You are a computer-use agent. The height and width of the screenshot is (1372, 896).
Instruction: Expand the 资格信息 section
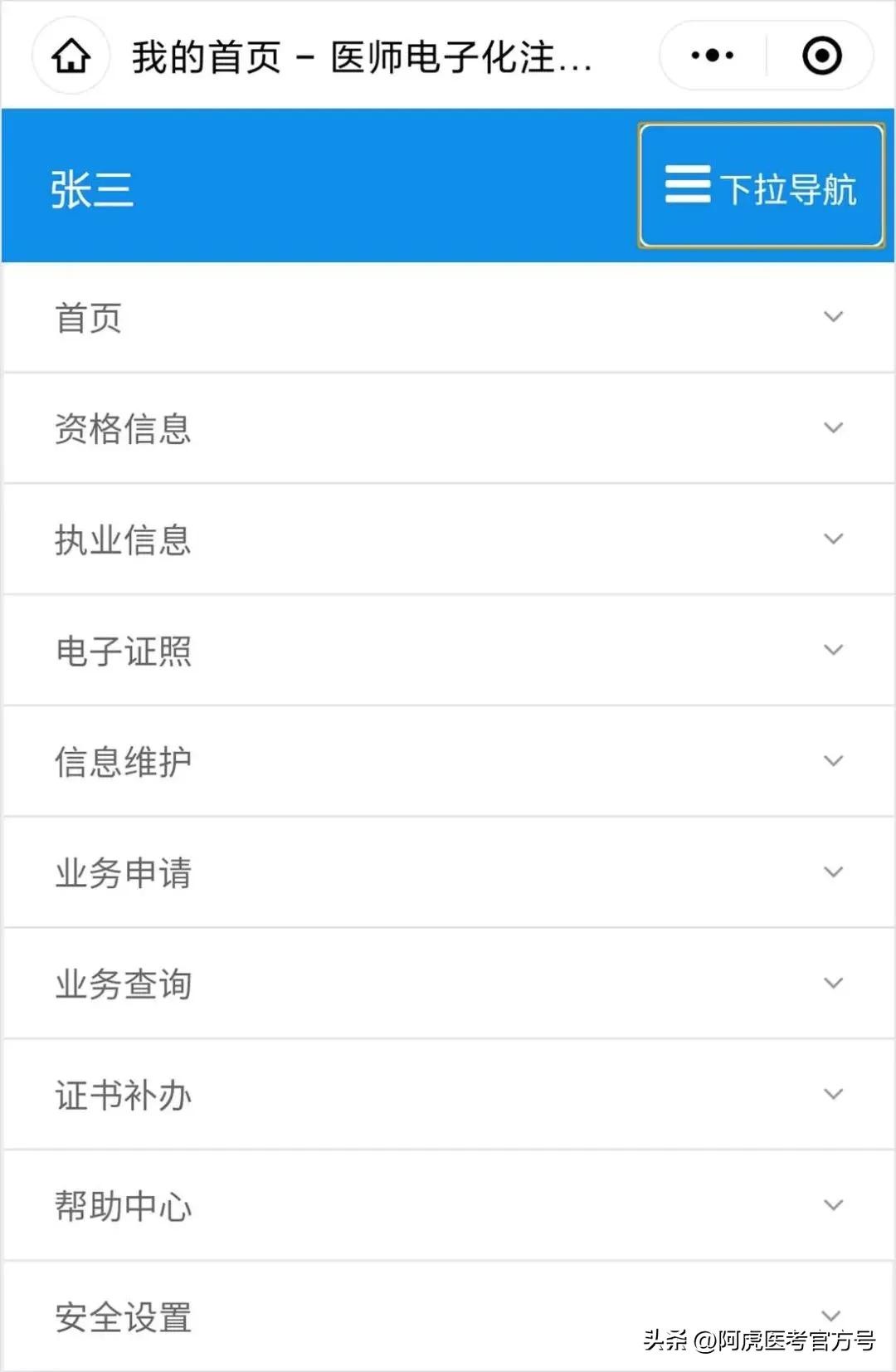(x=448, y=428)
